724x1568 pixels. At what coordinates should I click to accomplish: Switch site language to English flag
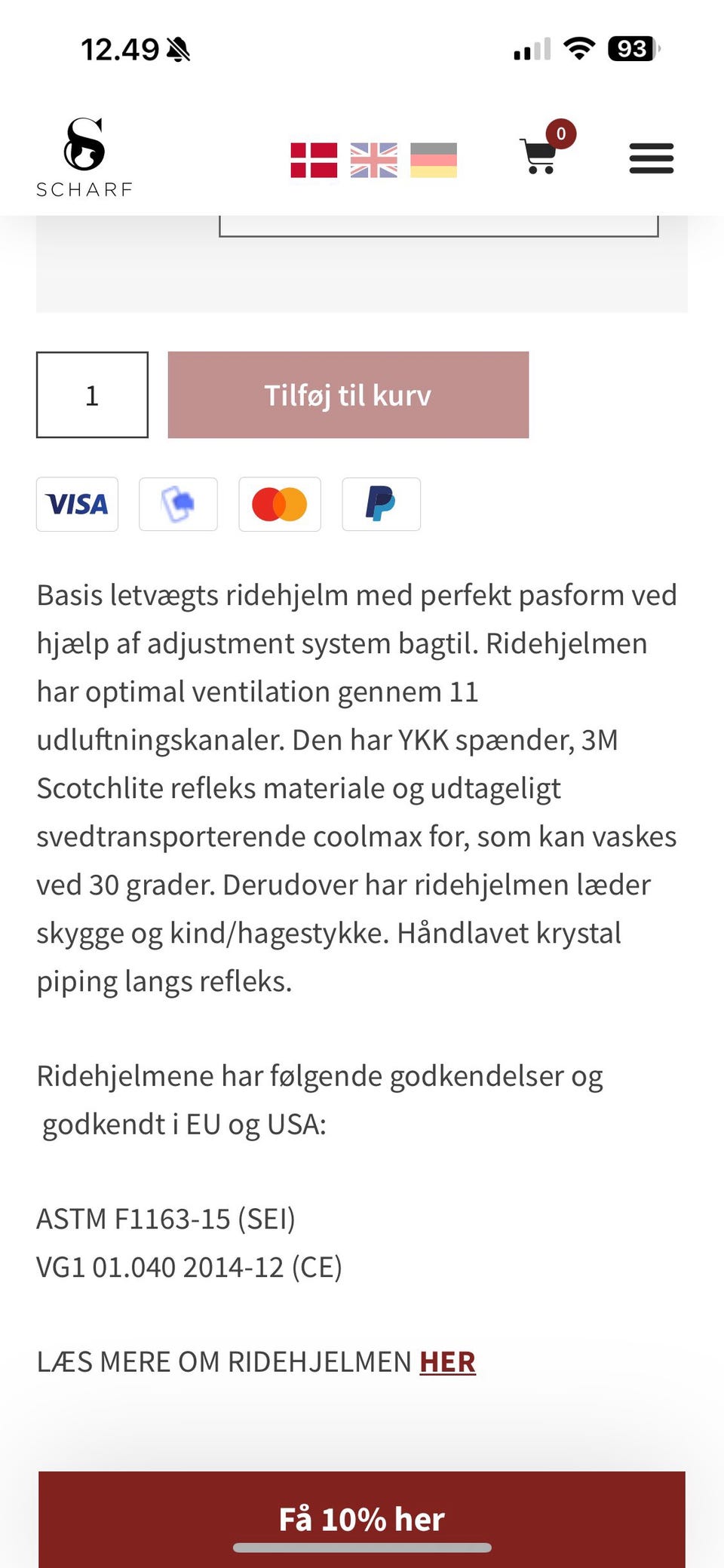(374, 158)
